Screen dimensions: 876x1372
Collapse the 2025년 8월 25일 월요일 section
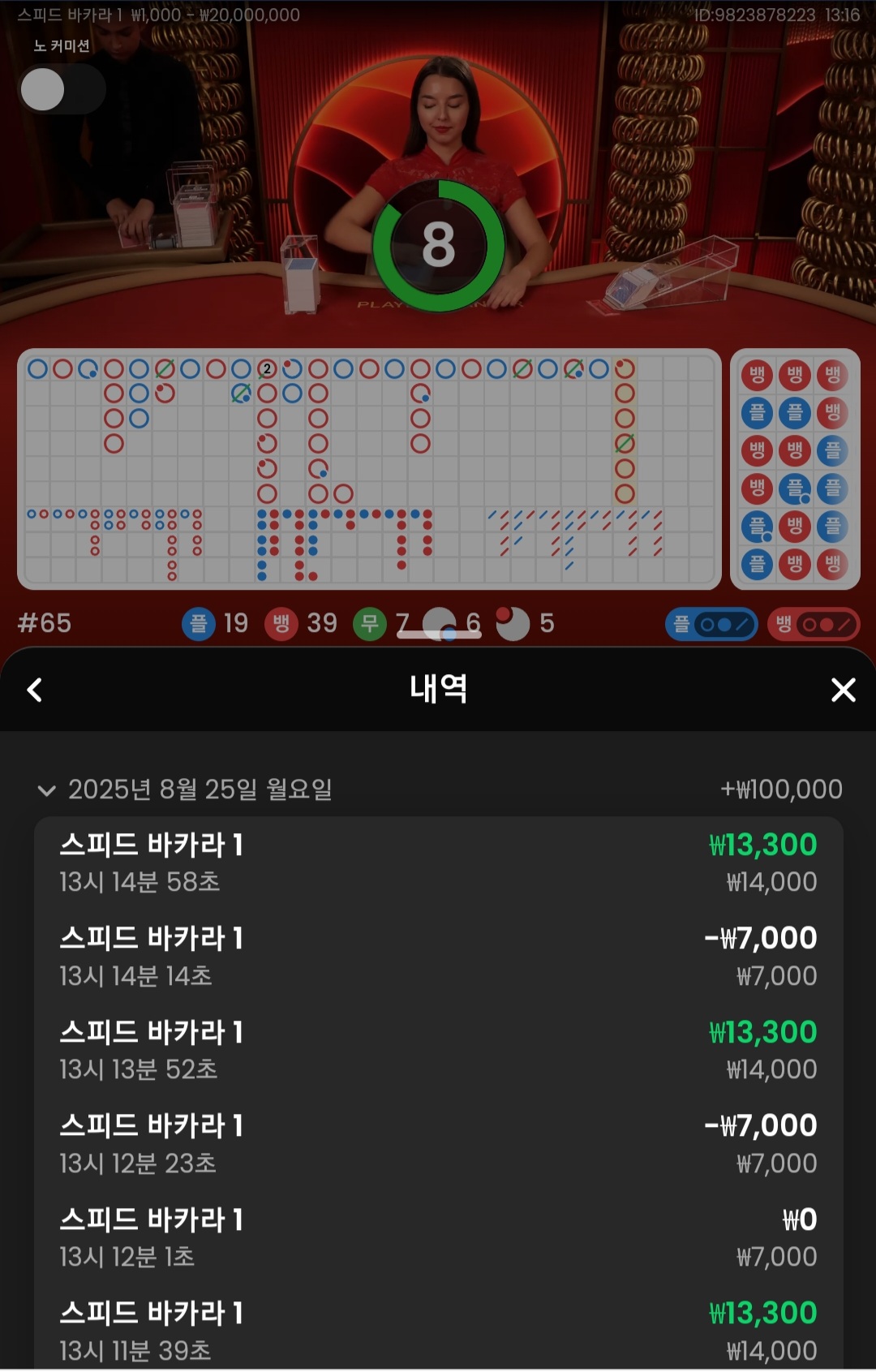tap(47, 790)
